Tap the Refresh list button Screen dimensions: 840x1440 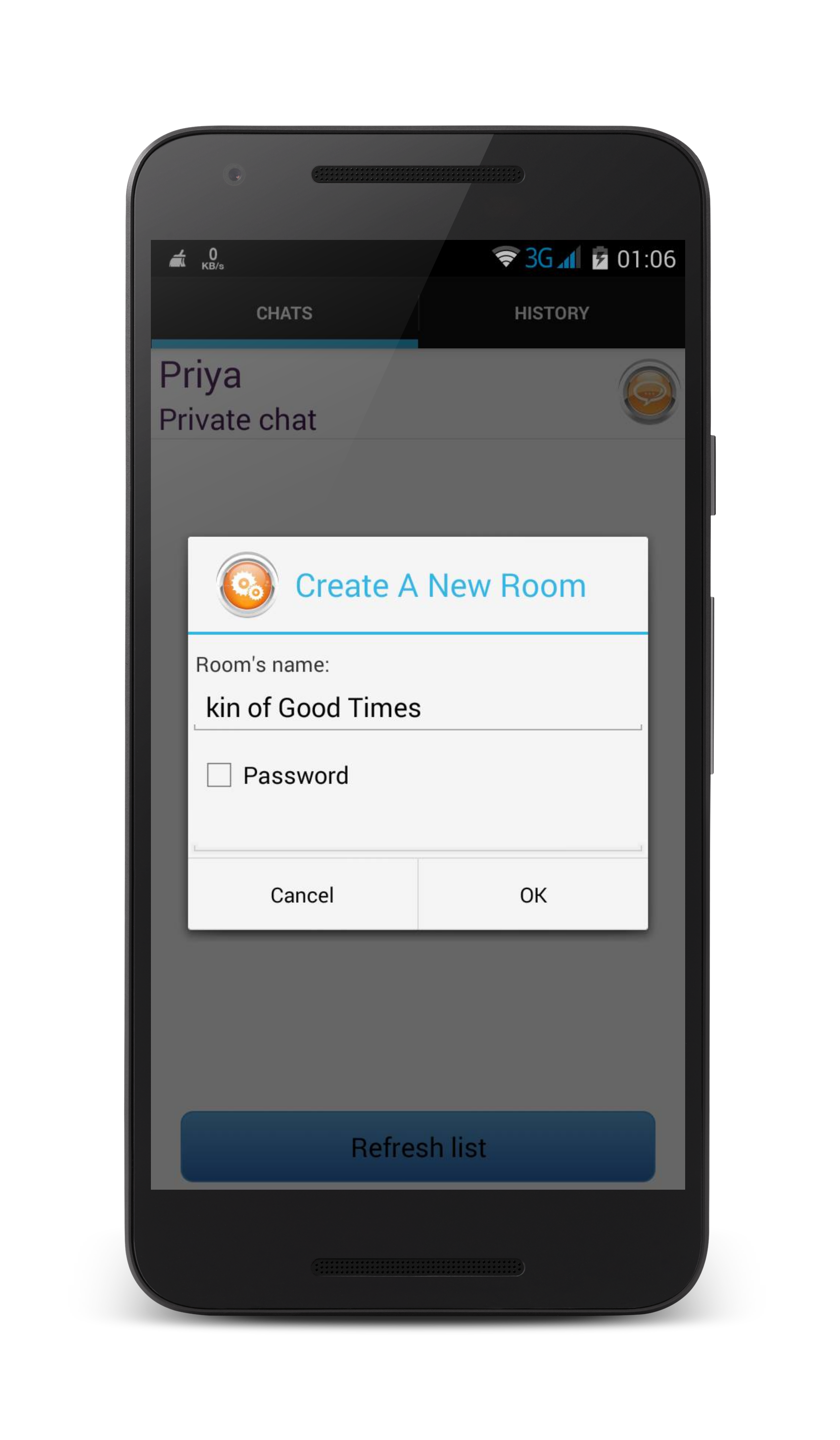[418, 1147]
